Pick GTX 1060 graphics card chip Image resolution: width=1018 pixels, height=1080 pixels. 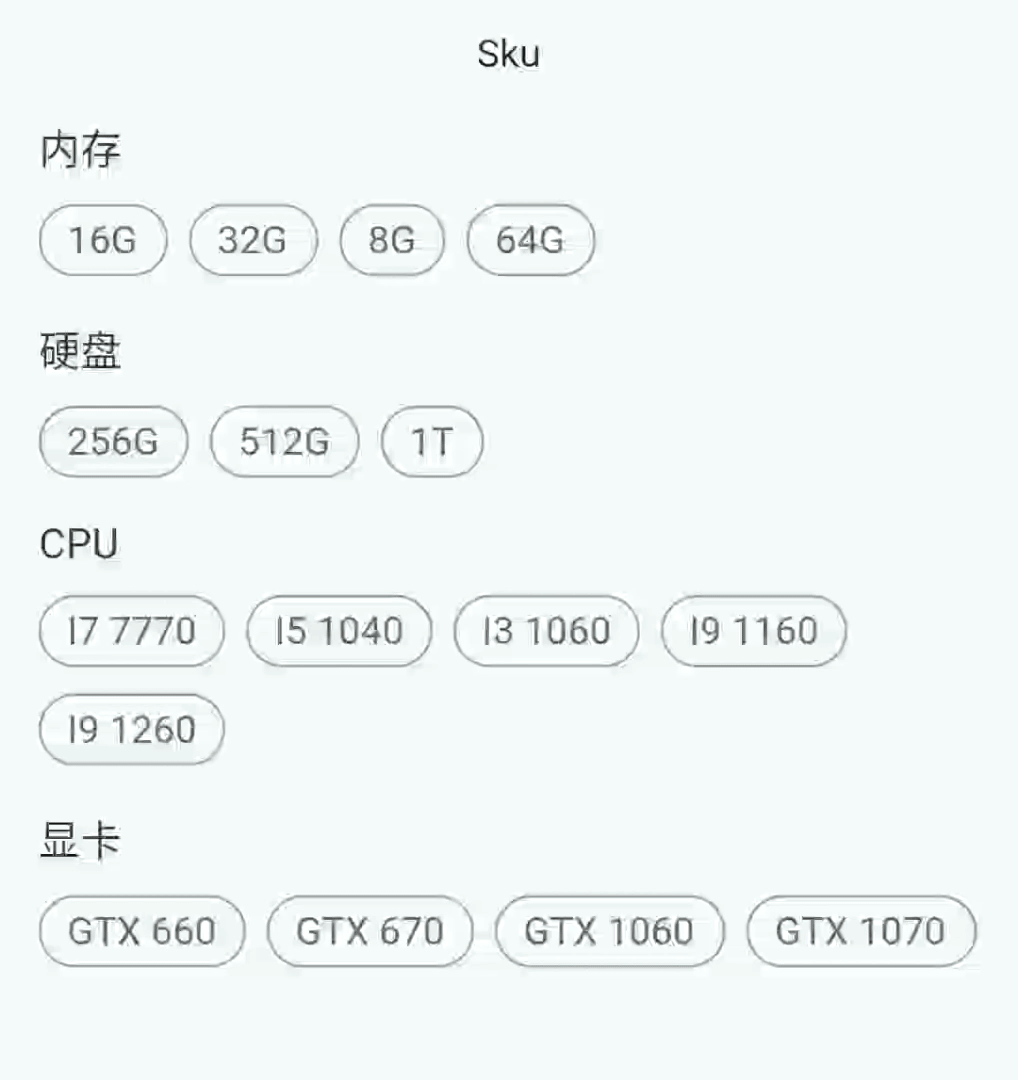pos(609,931)
